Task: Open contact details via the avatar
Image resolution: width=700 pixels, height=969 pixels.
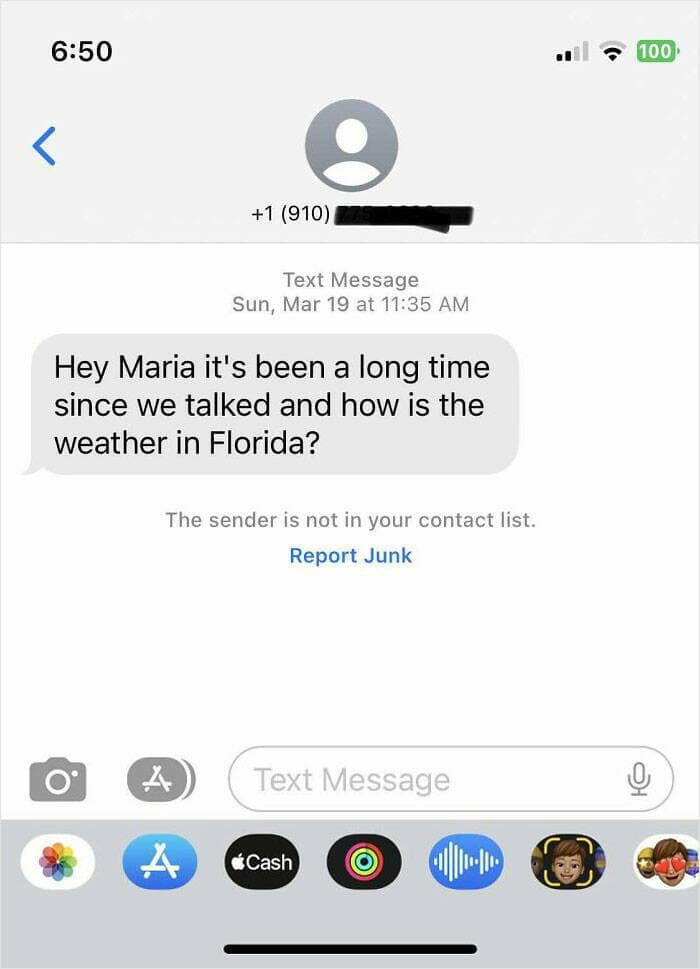Action: point(351,146)
